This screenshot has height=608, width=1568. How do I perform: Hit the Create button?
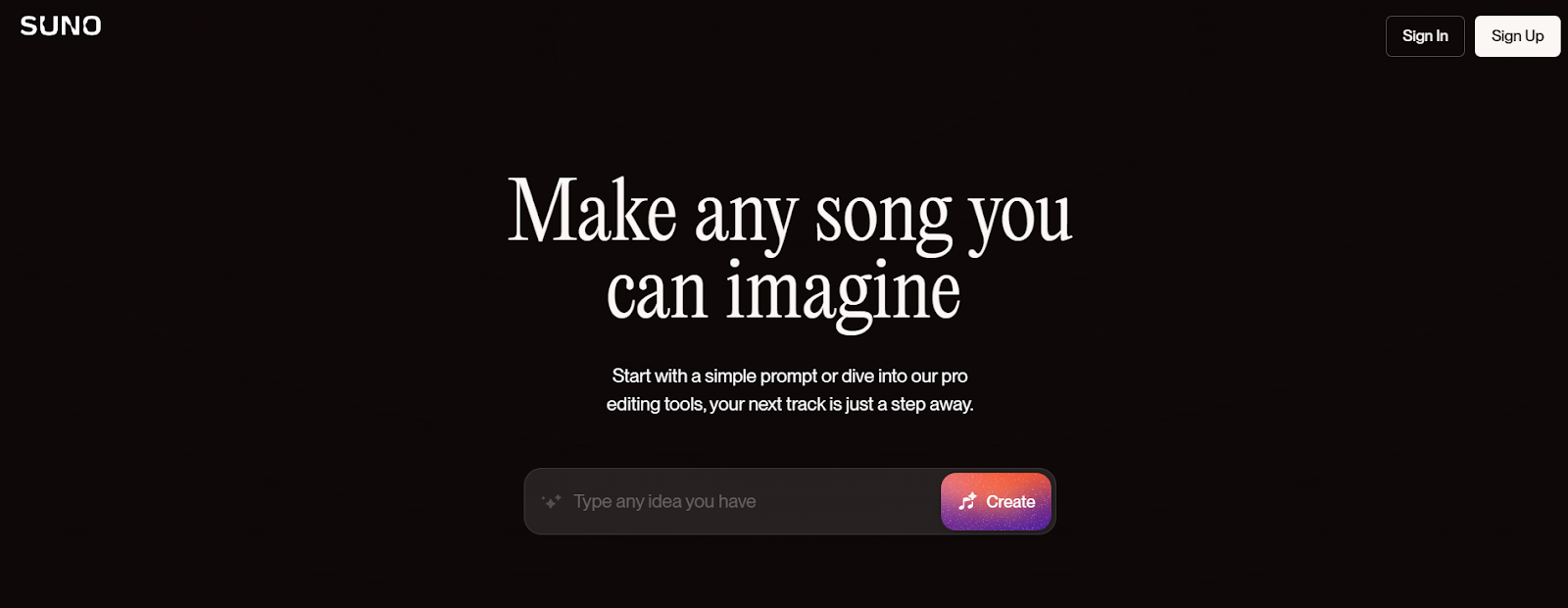click(996, 501)
